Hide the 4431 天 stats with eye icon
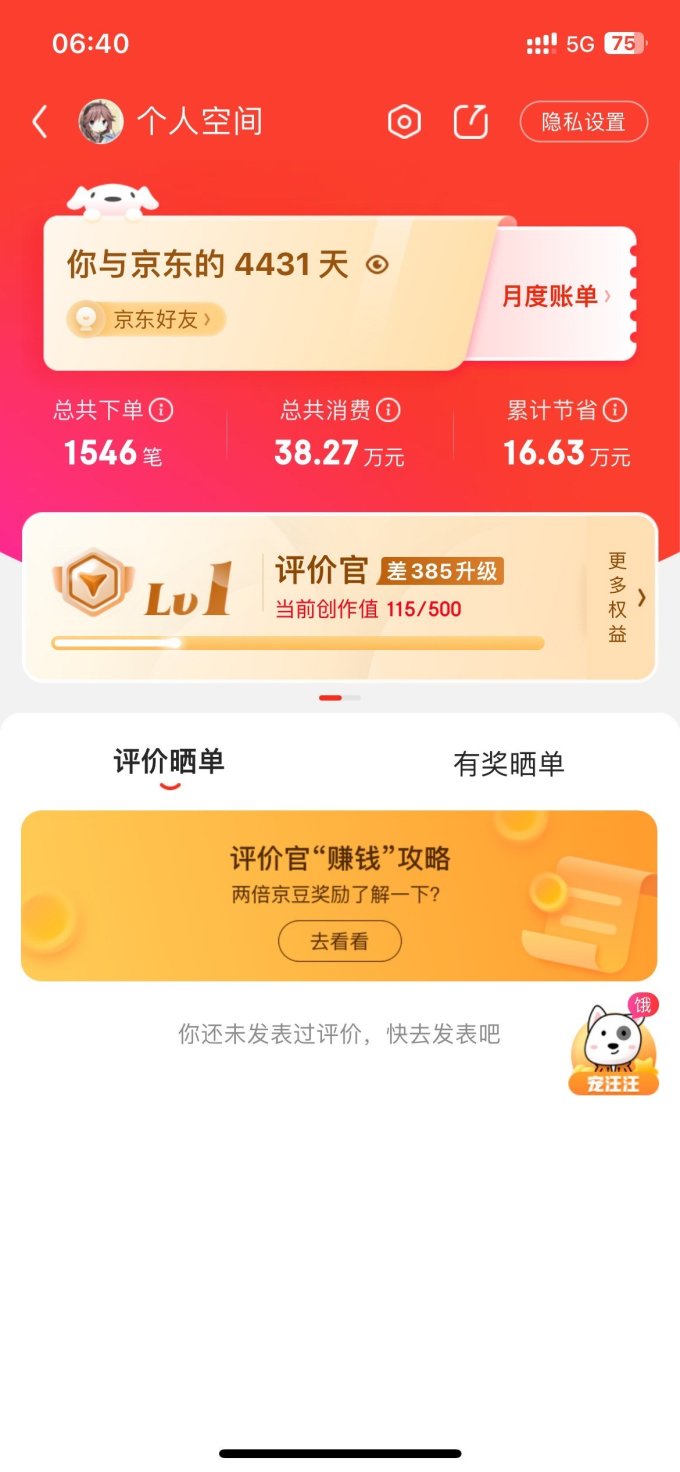Screen dimensions: 680x1472 377,265
